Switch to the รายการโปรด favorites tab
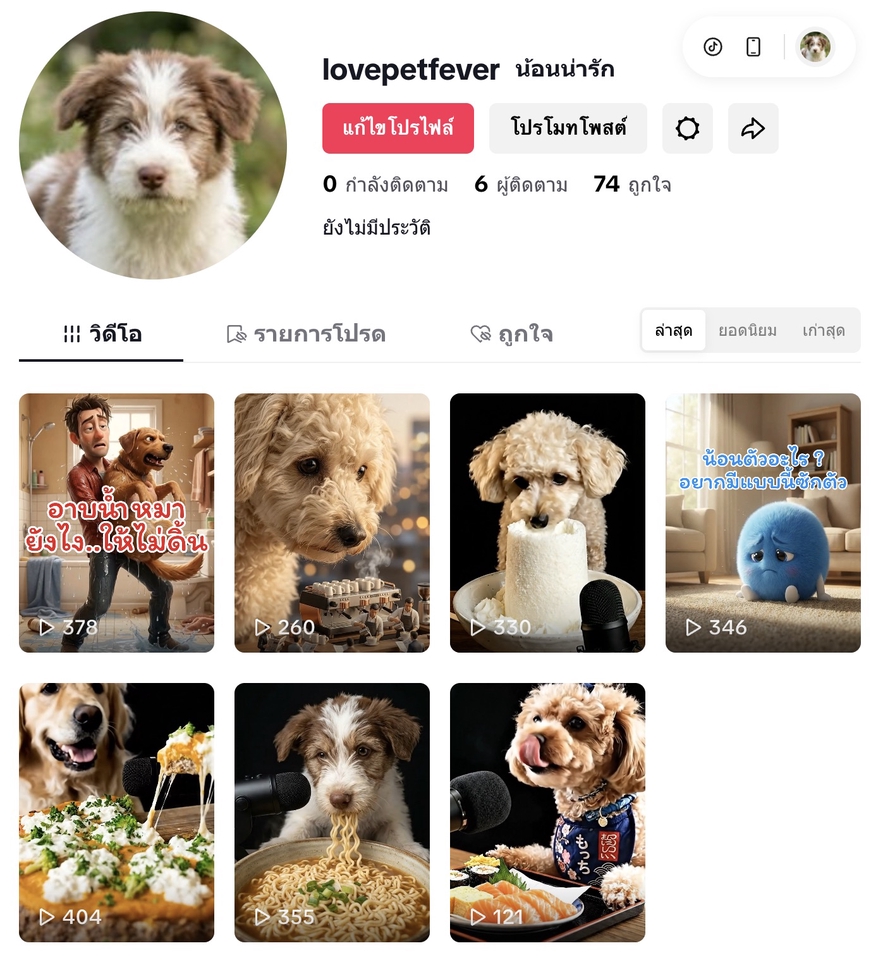This screenshot has height=960, width=871. pyautogui.click(x=306, y=334)
